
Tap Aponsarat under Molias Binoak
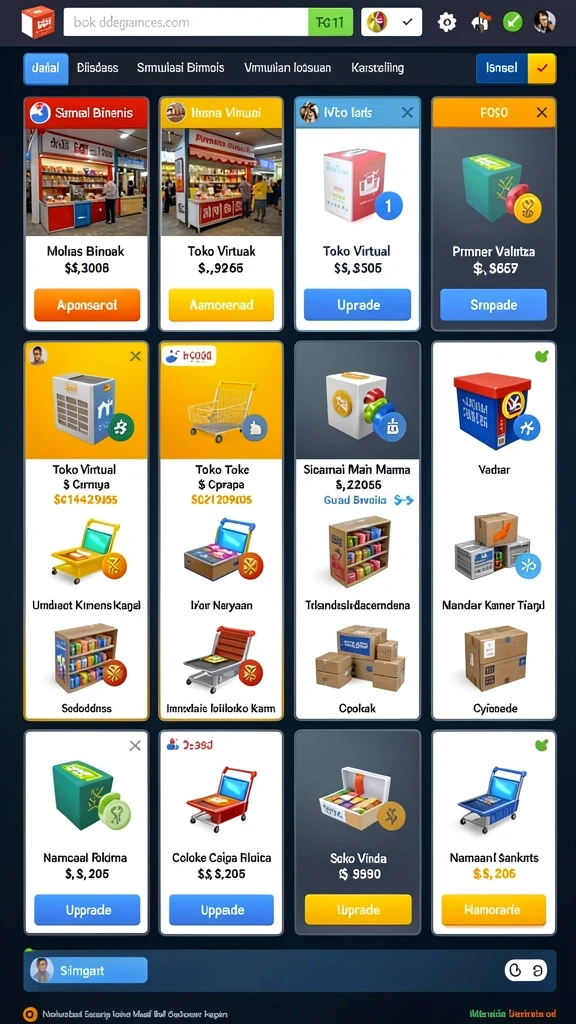coord(87,305)
